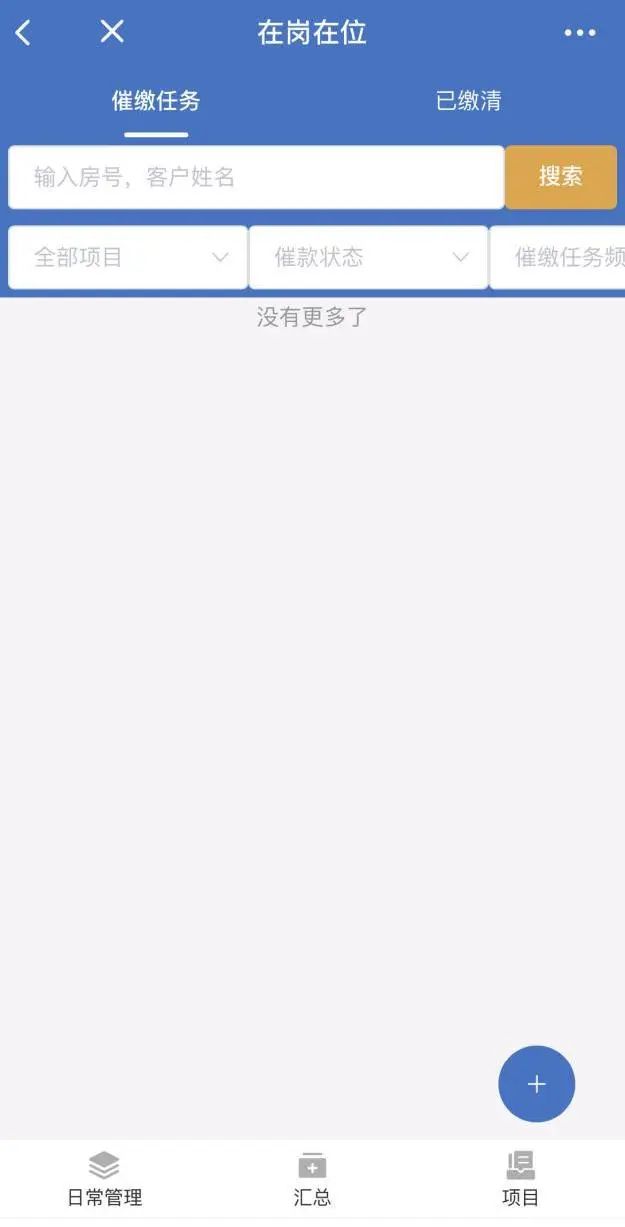This screenshot has height=1227, width=625.
Task: Open the 催款状态 dropdown
Action: click(x=368, y=257)
